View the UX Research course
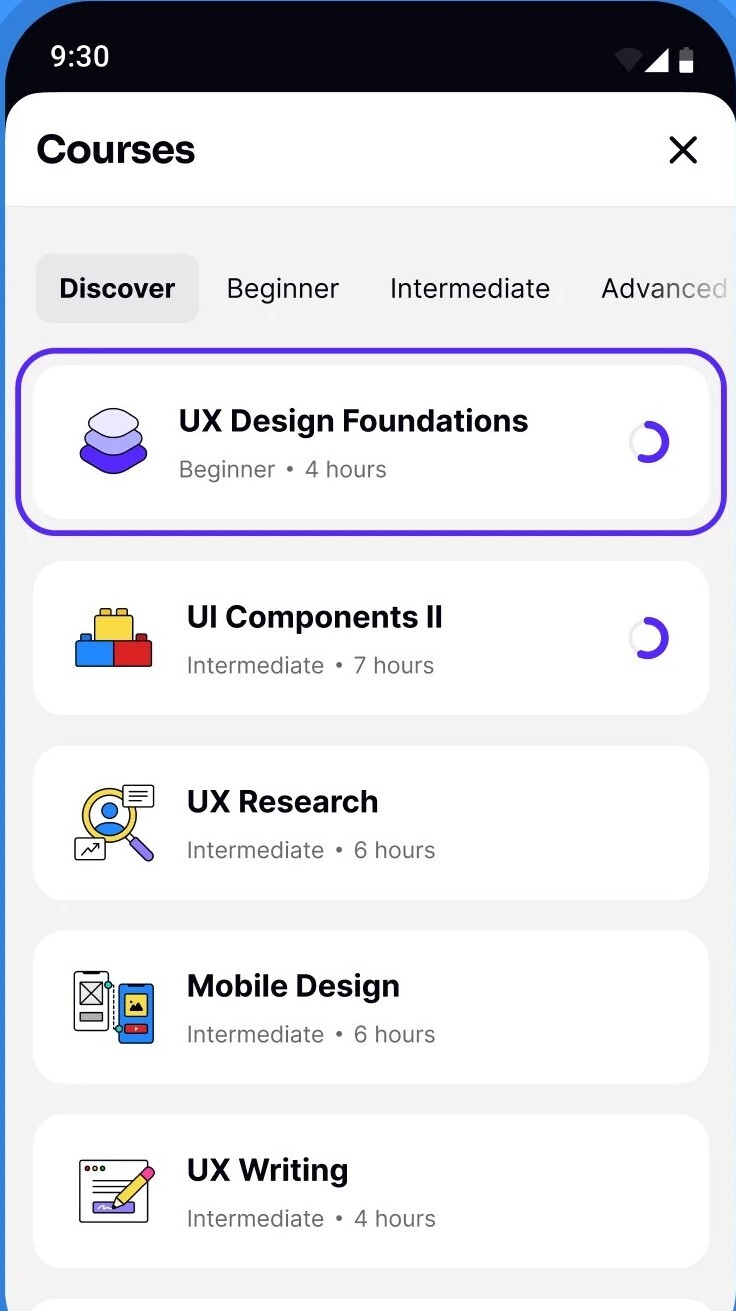Viewport: 736px width, 1311px height. (371, 823)
